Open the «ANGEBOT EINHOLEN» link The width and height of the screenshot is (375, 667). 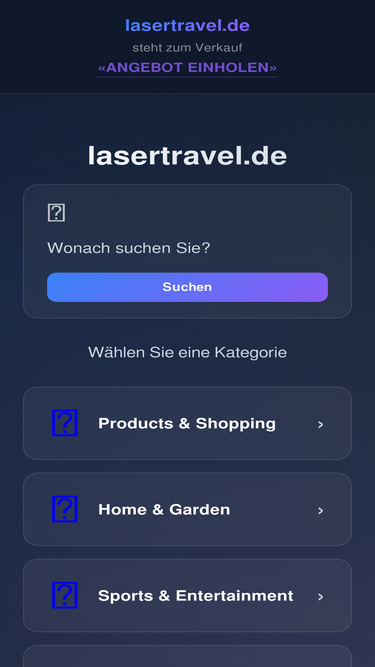[187, 68]
